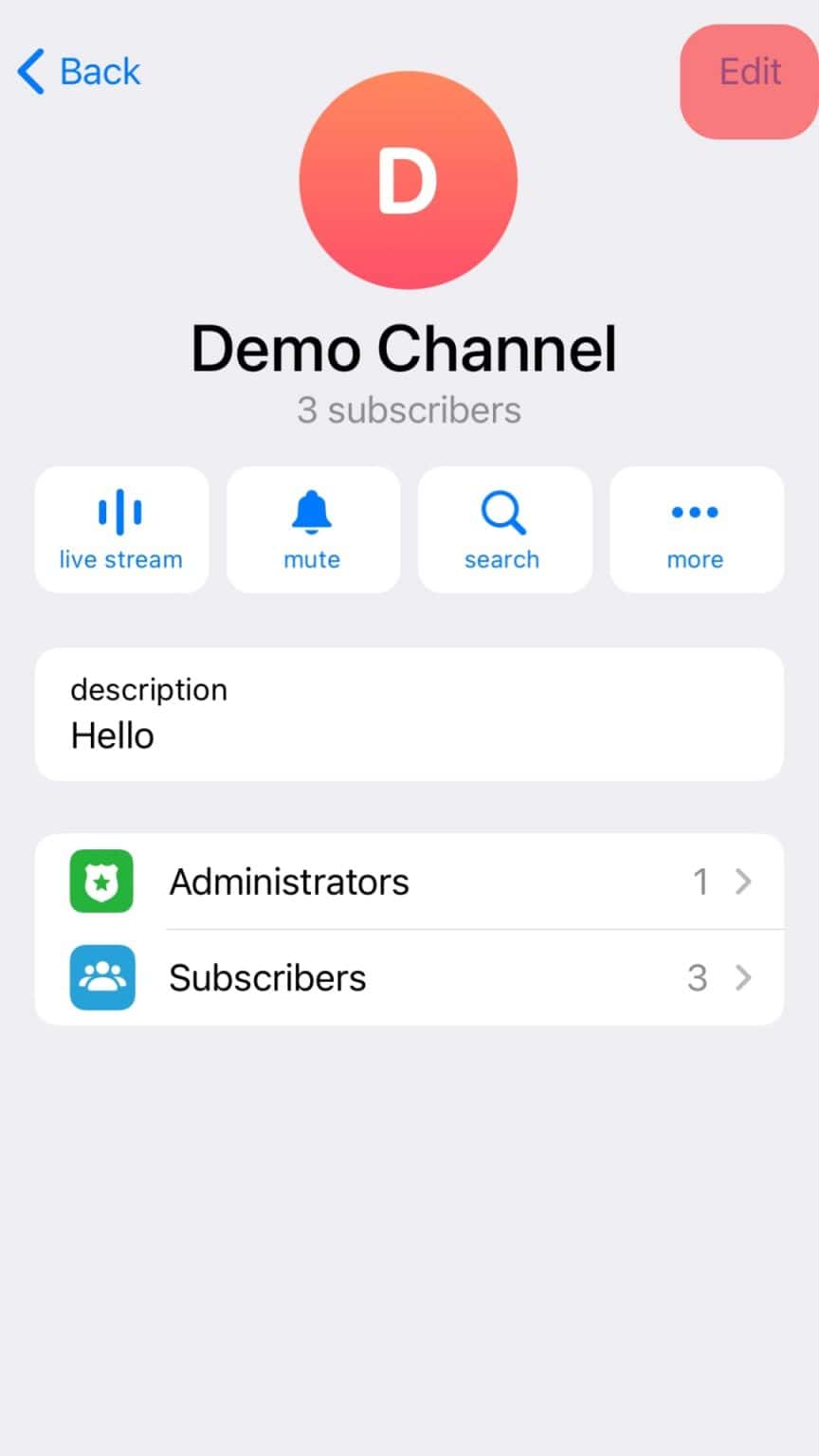Click the green Administrators shield icon
819x1456 pixels.
point(101,881)
